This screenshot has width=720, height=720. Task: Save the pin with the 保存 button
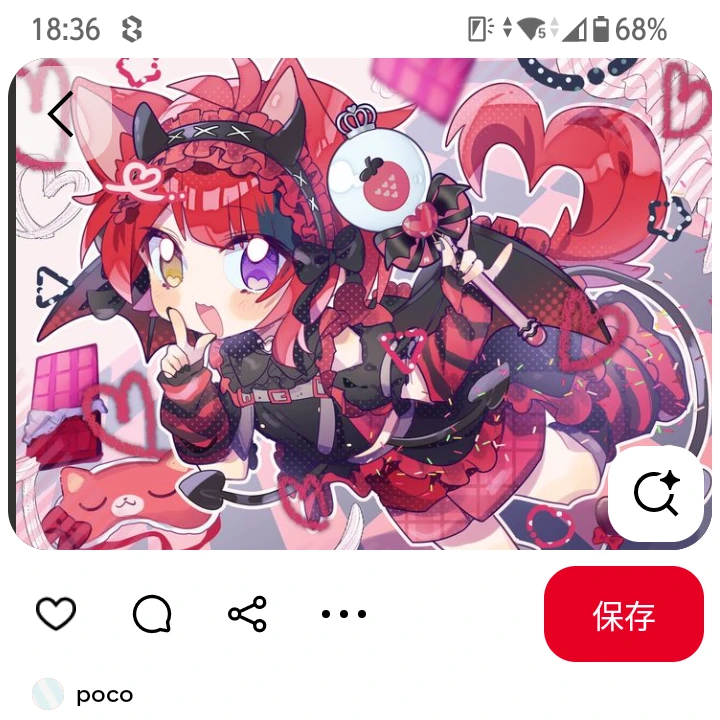point(623,614)
